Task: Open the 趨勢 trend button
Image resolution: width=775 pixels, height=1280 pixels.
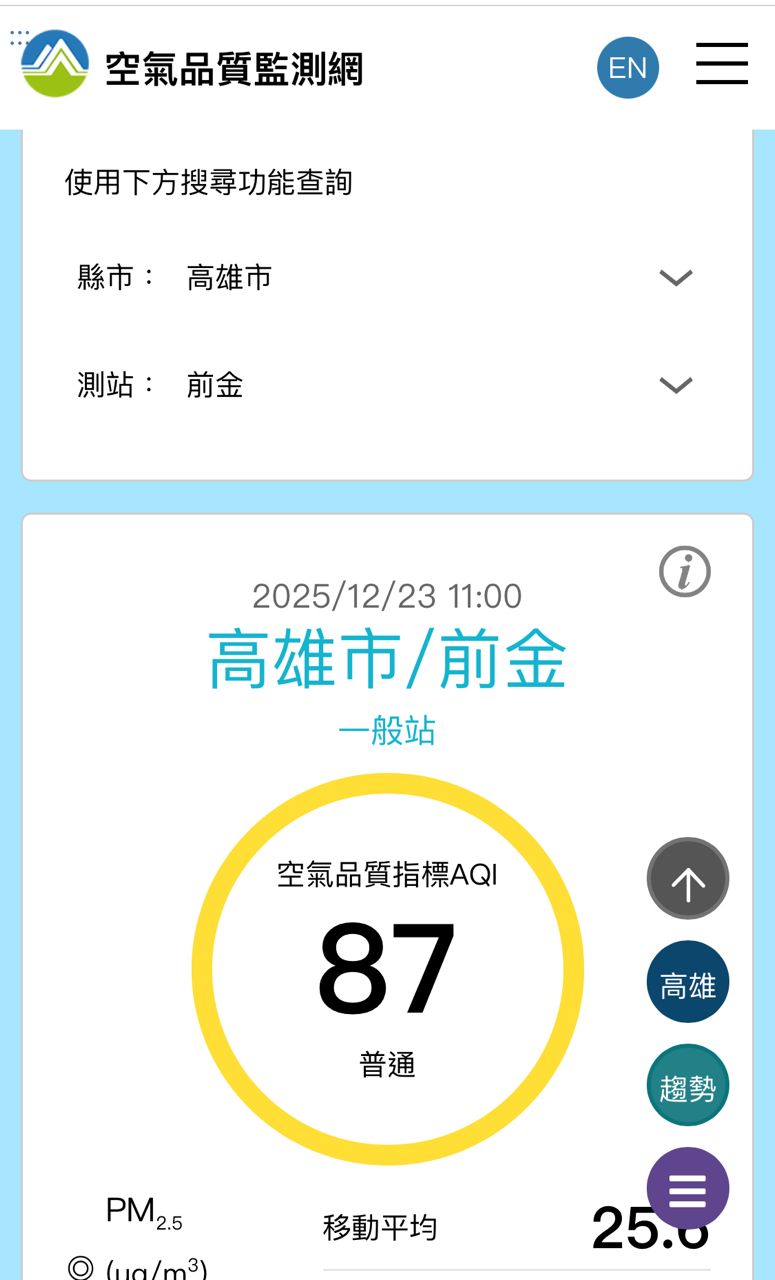Action: click(688, 1086)
